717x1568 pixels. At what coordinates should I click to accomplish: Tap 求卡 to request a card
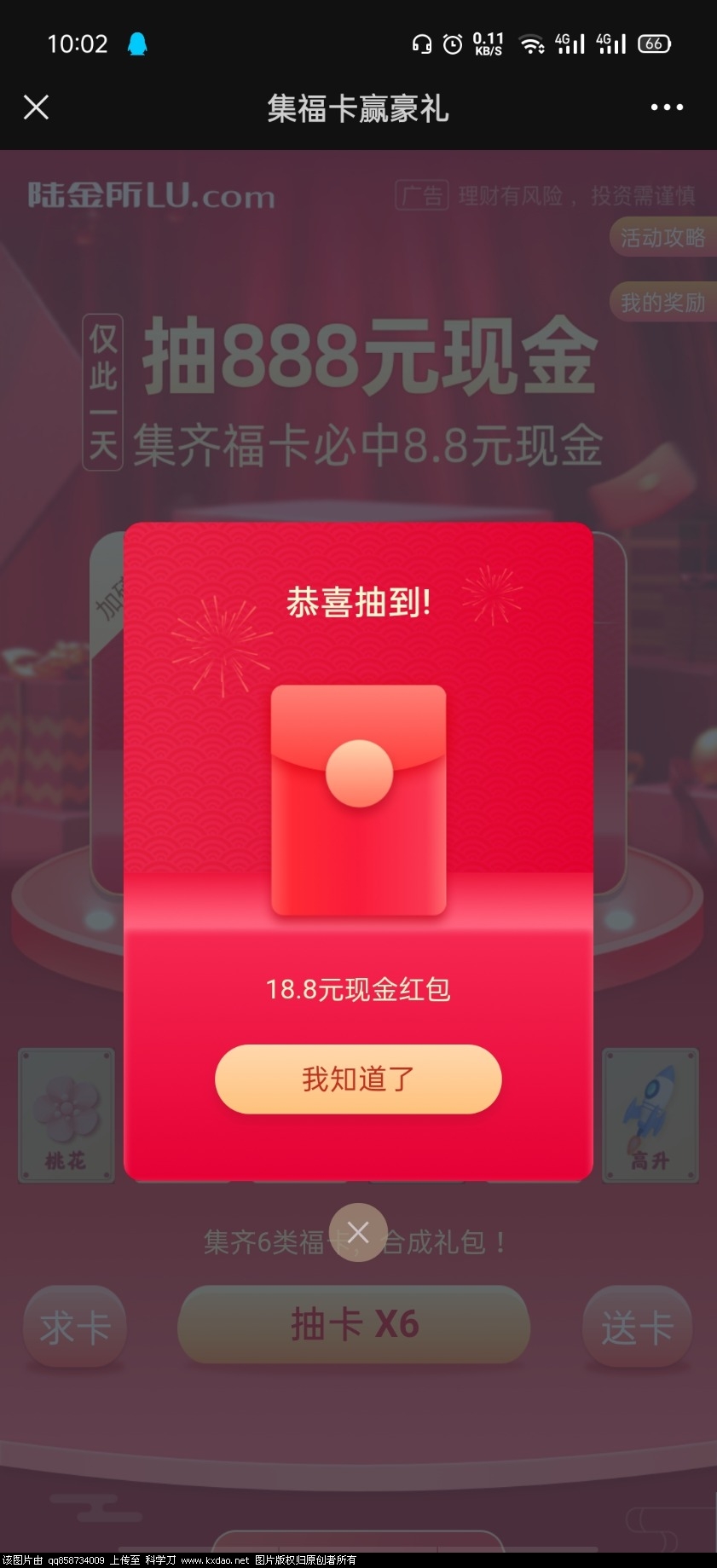click(75, 1327)
